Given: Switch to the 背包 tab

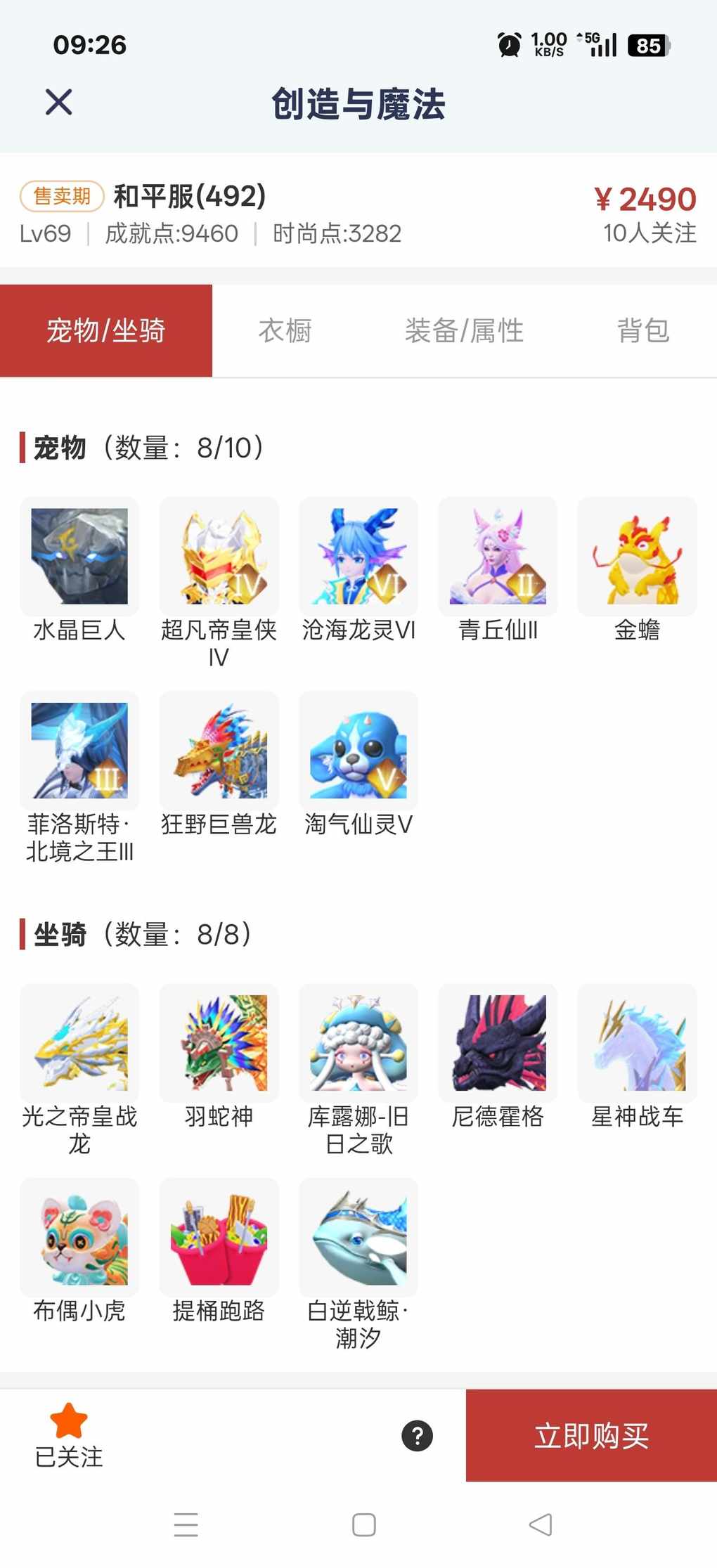Looking at the screenshot, I should pos(642,330).
